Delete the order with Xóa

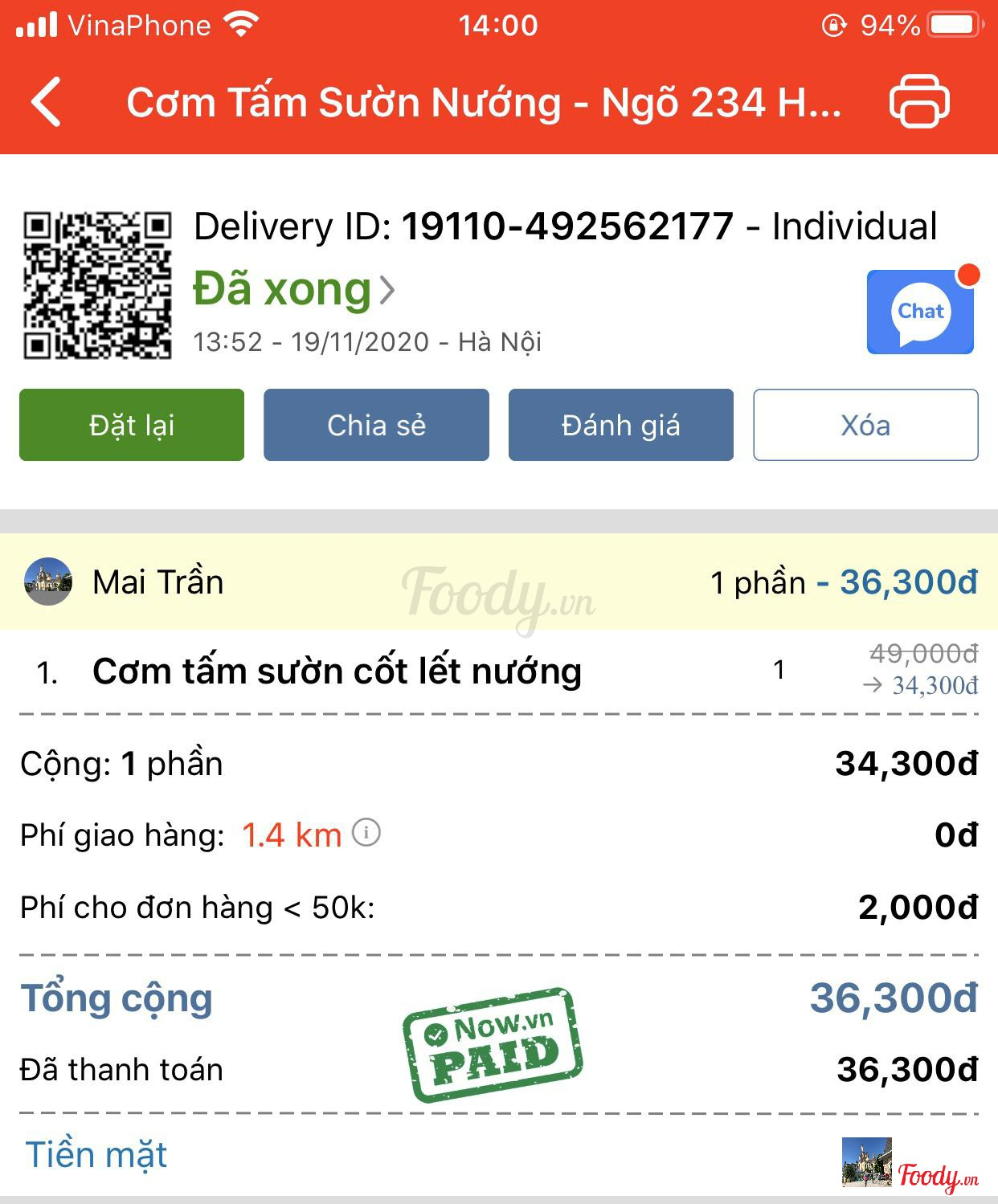click(x=865, y=425)
